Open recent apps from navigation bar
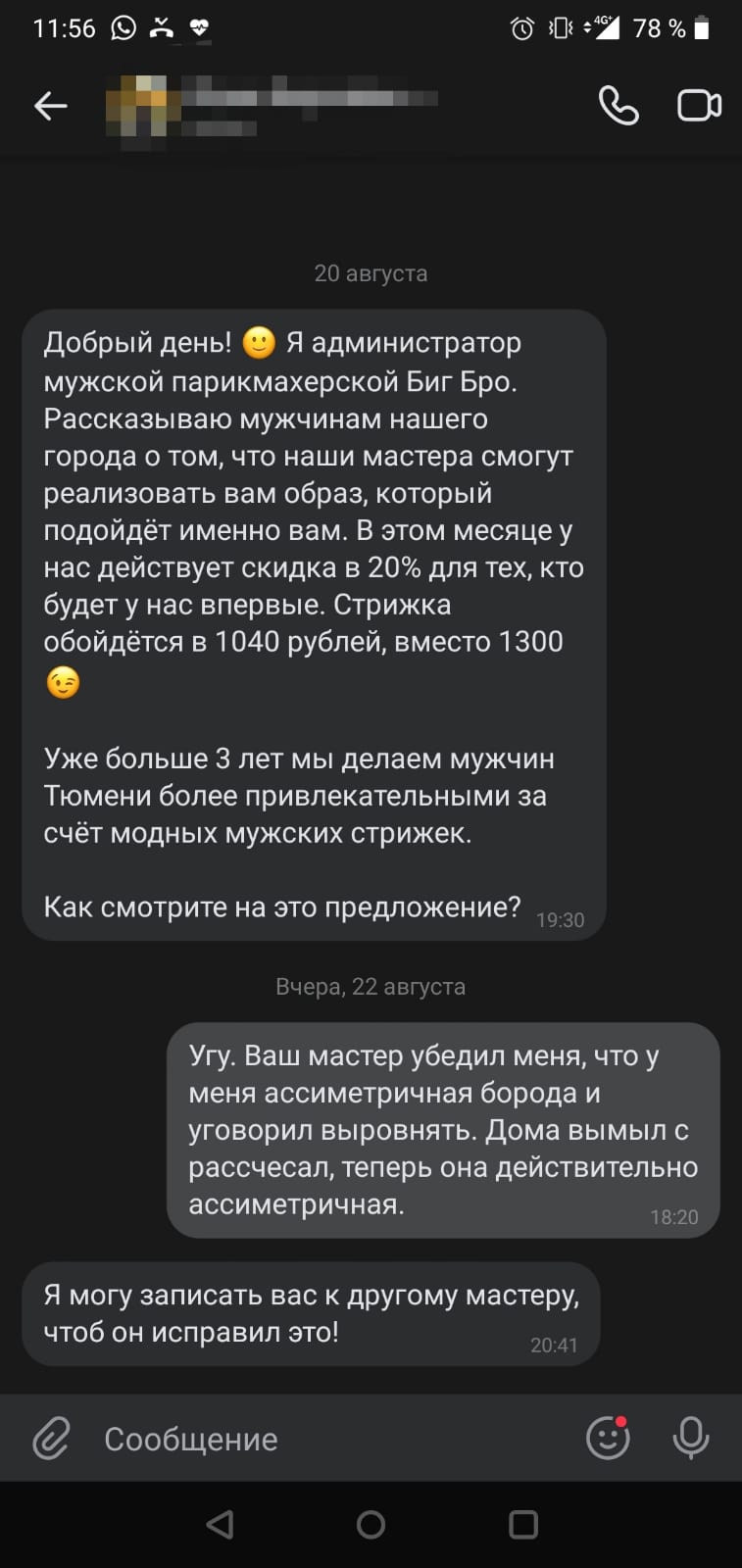Image resolution: width=742 pixels, height=1568 pixels. click(523, 1524)
